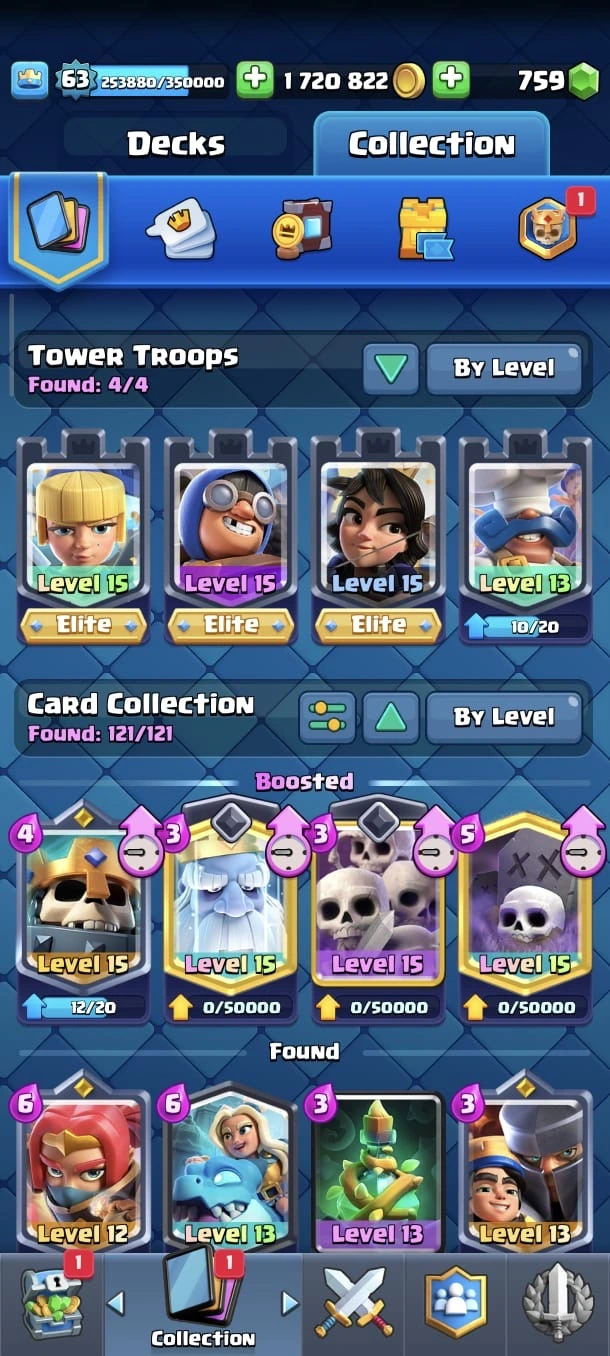Screen dimensions: 610x1356
Task: Tap the green plus to add gold
Action: tap(255, 81)
